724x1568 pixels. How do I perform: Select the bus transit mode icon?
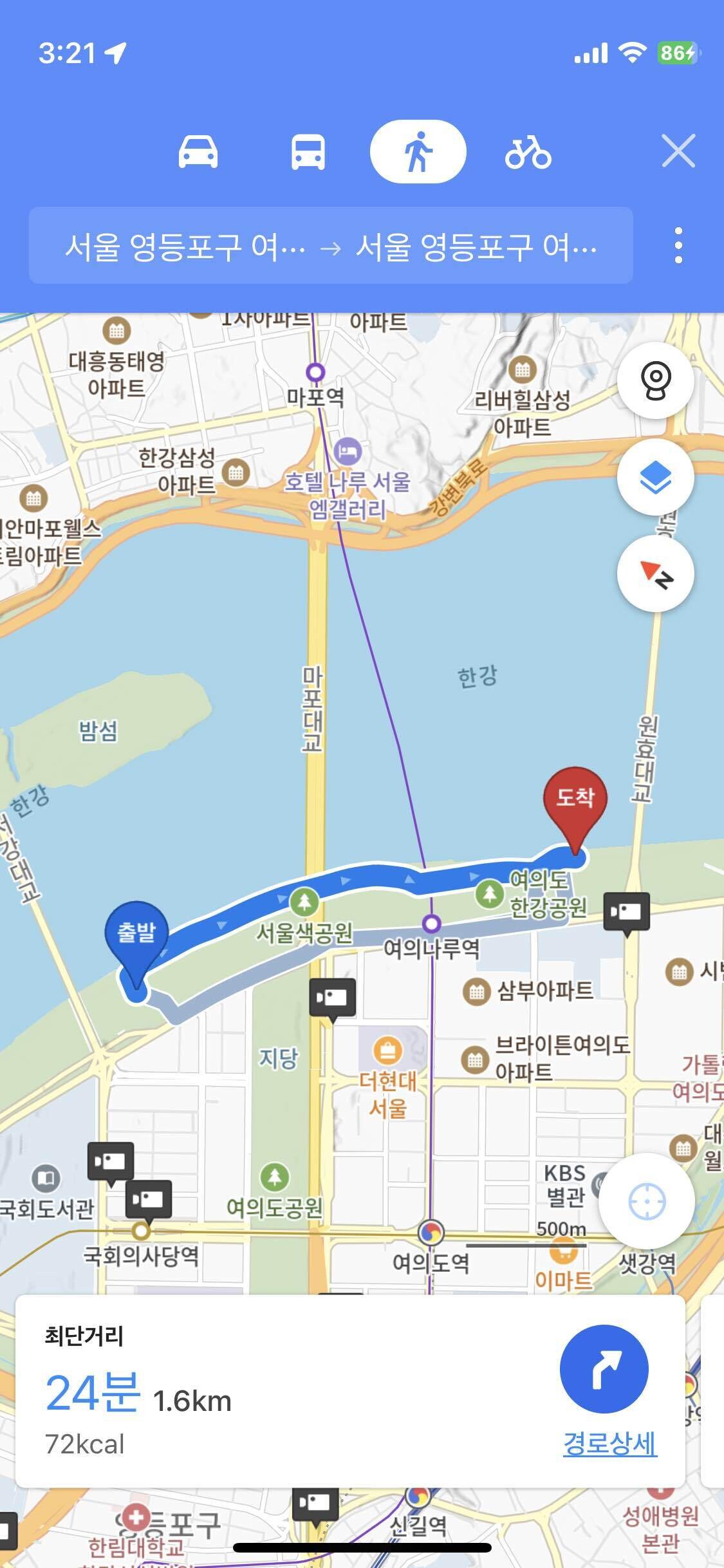click(308, 152)
